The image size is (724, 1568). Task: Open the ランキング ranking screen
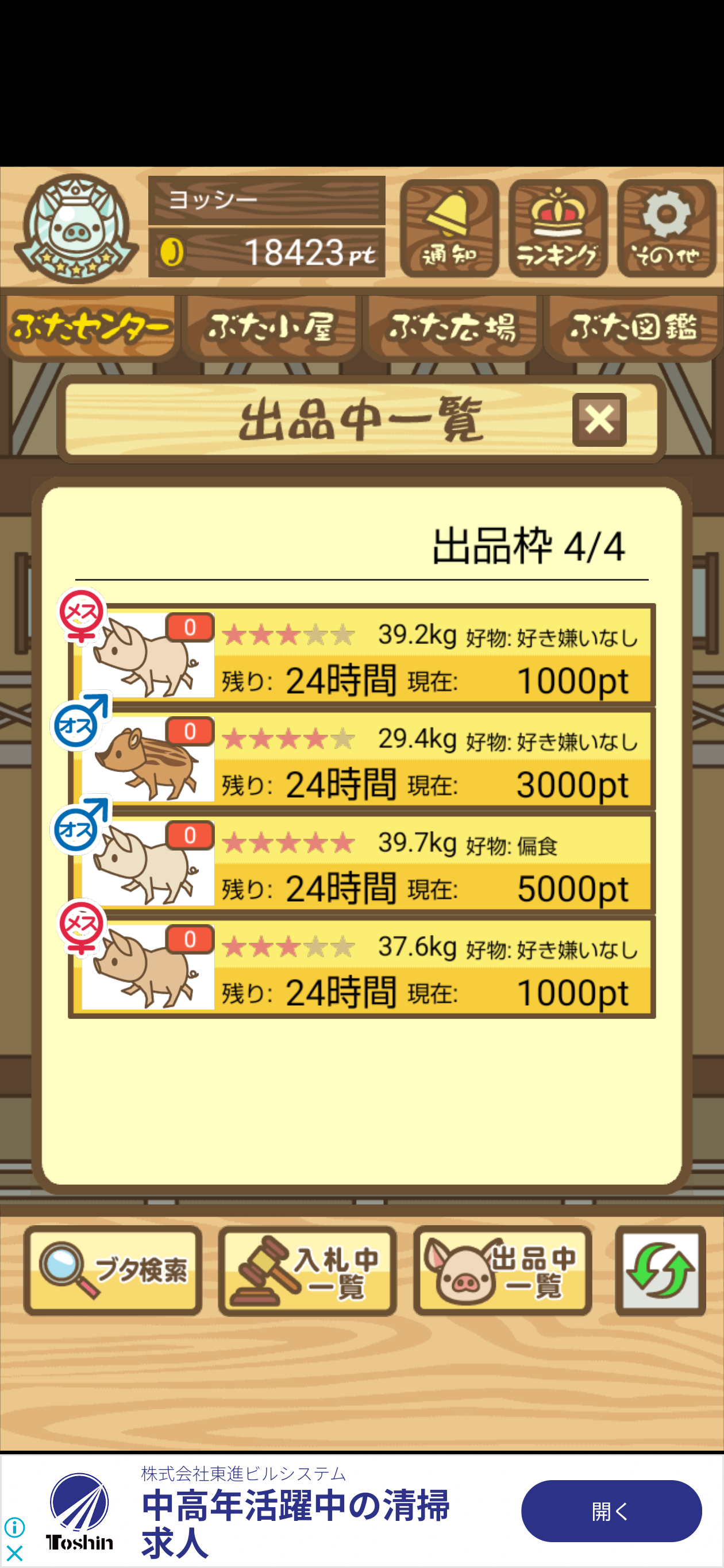pyautogui.click(x=557, y=228)
